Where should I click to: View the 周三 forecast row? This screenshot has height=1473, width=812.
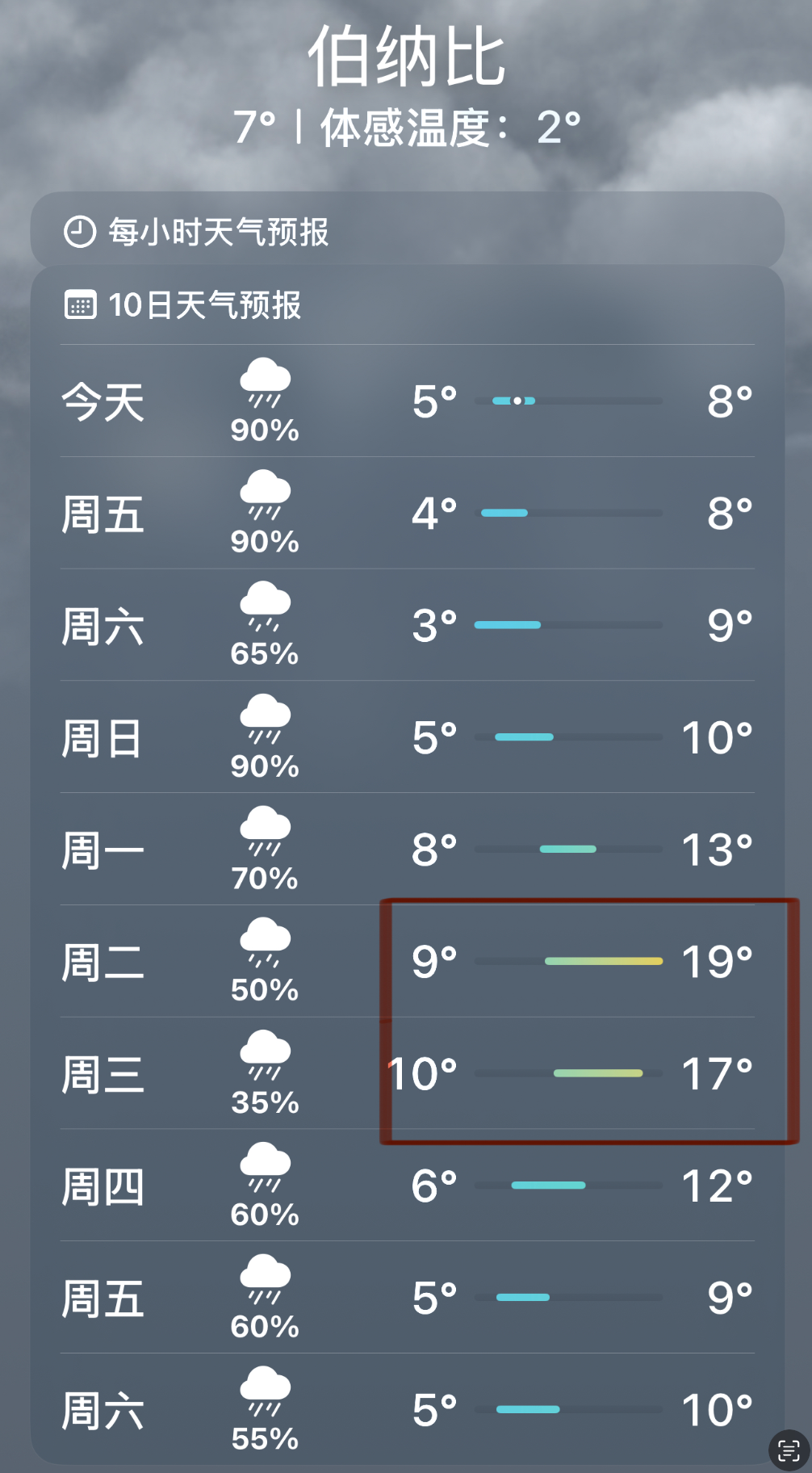pyautogui.click(x=408, y=1074)
